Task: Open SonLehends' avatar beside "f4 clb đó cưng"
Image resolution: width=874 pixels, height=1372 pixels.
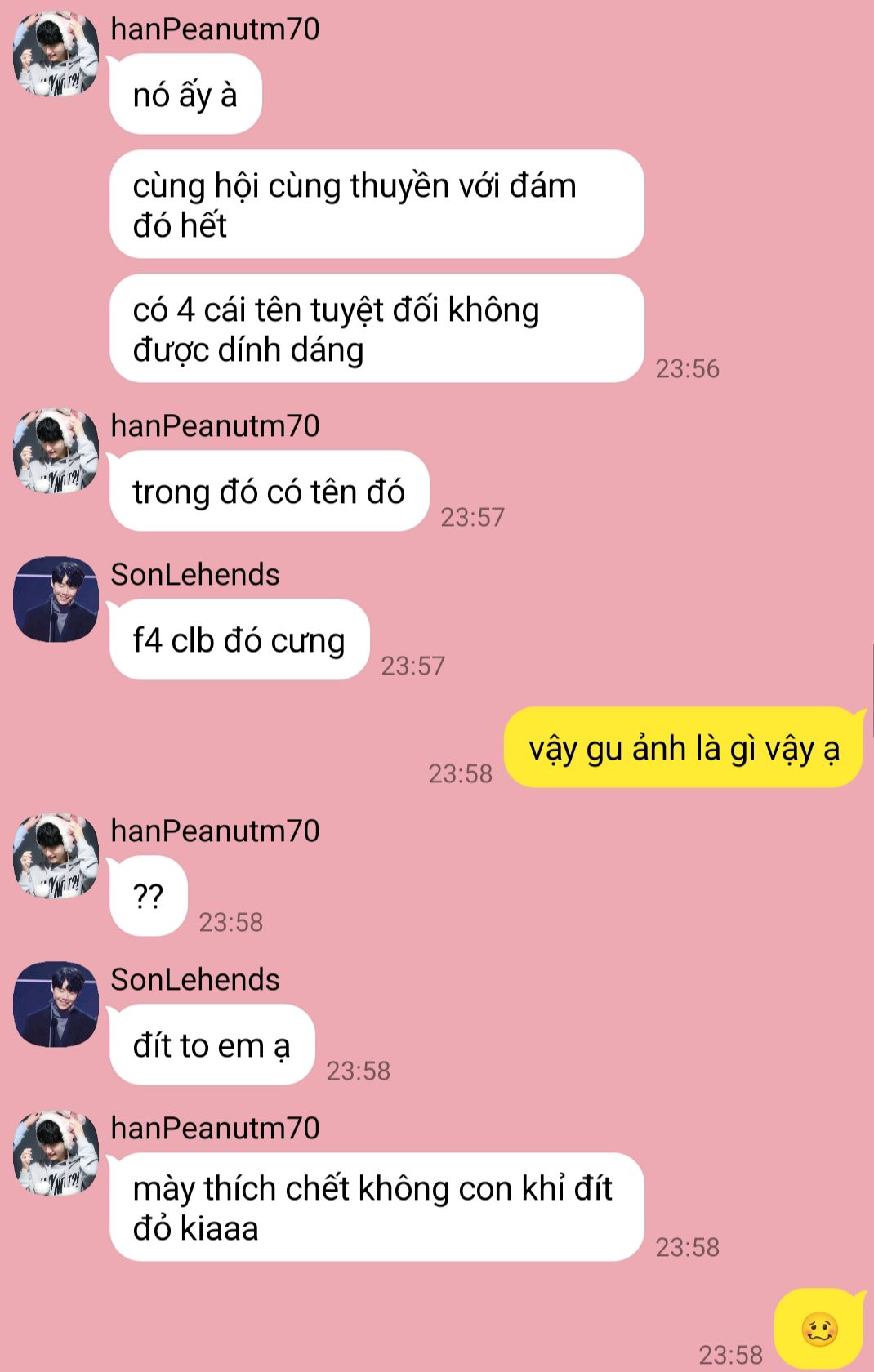Action: 56,599
